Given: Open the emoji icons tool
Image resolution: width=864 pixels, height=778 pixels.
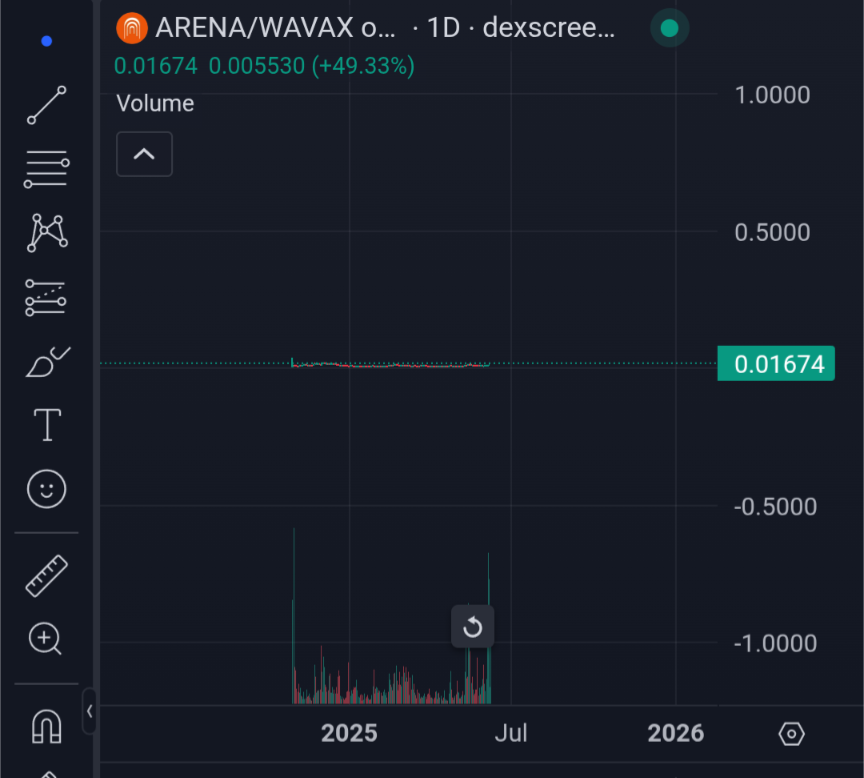Looking at the screenshot, I should point(46,490).
